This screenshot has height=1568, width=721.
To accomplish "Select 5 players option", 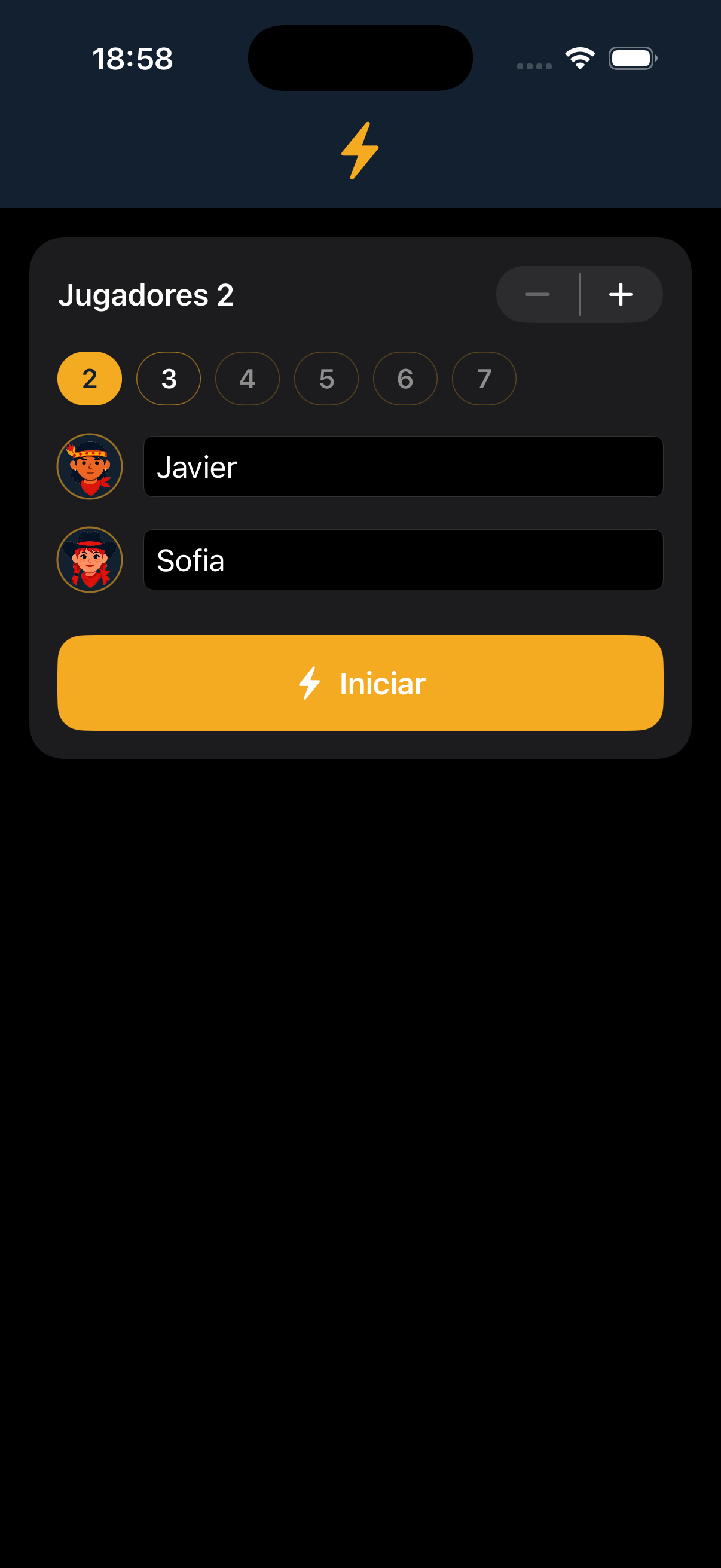I will pyautogui.click(x=326, y=379).
